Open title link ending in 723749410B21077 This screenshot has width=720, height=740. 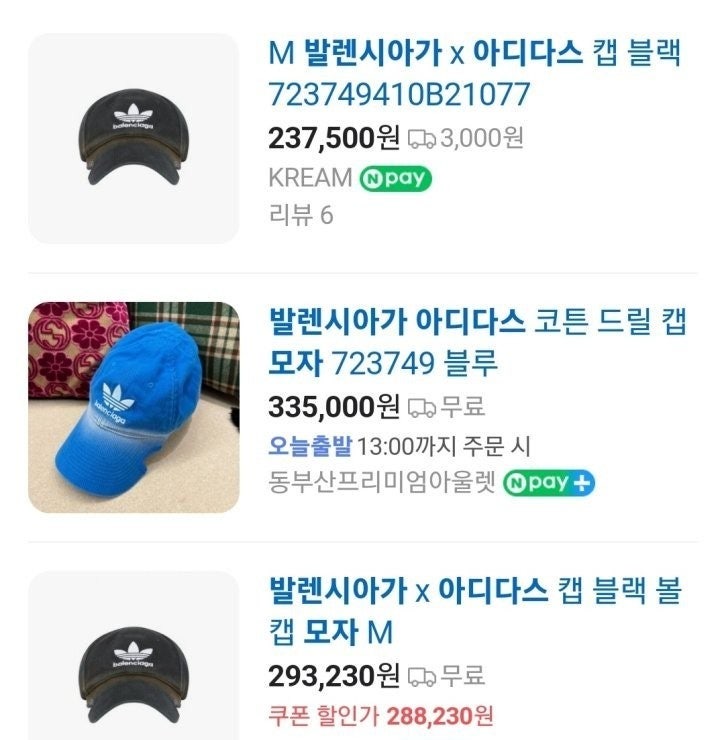click(475, 74)
